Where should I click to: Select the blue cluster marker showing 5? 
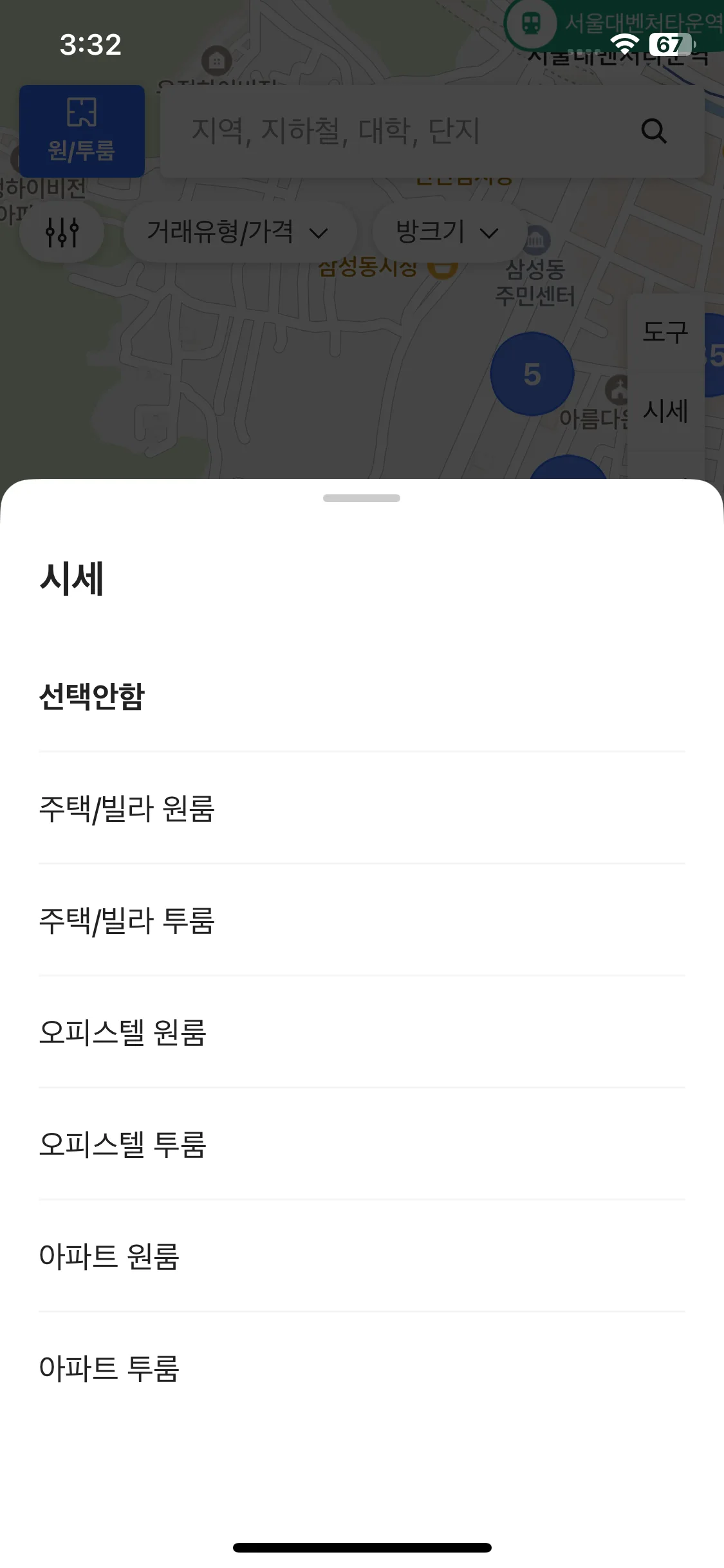pyautogui.click(x=532, y=374)
